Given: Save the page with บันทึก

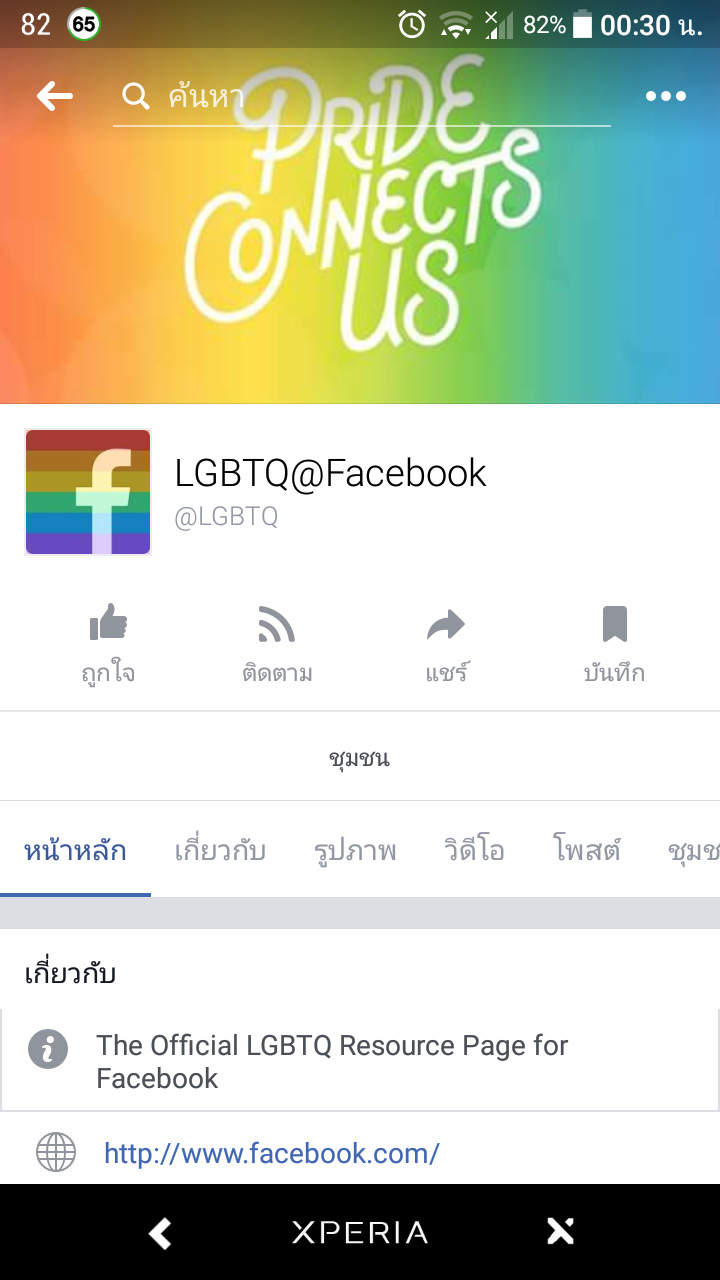Looking at the screenshot, I should 614,645.
